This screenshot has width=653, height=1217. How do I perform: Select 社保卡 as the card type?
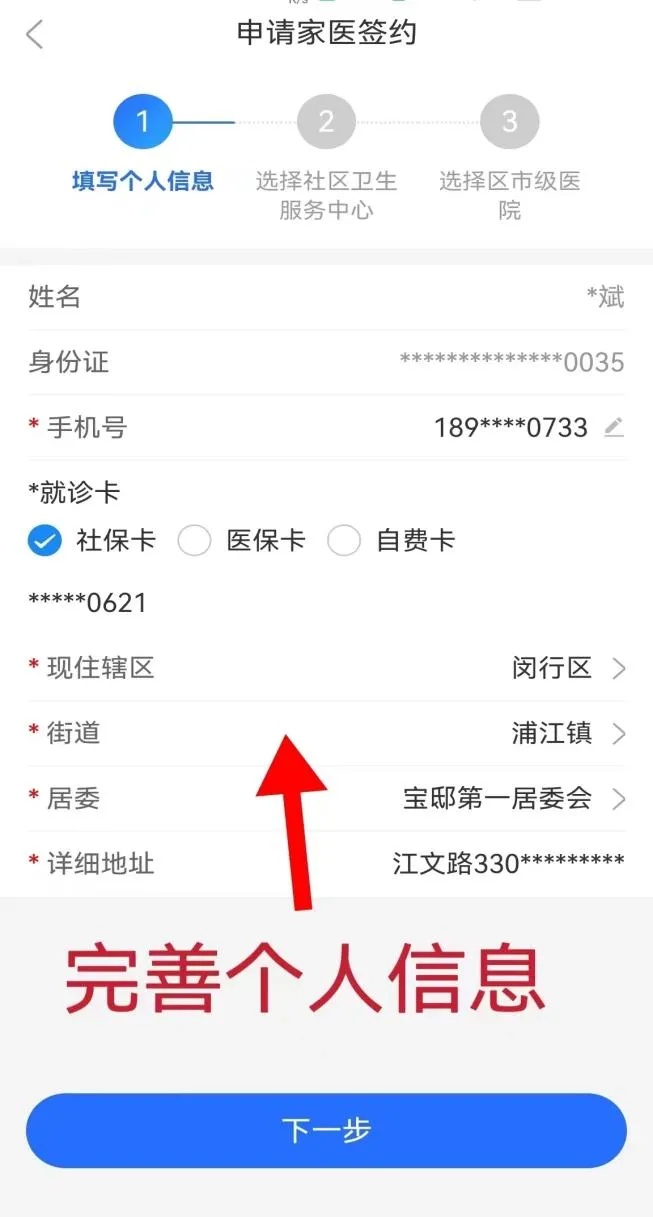click(x=44, y=541)
